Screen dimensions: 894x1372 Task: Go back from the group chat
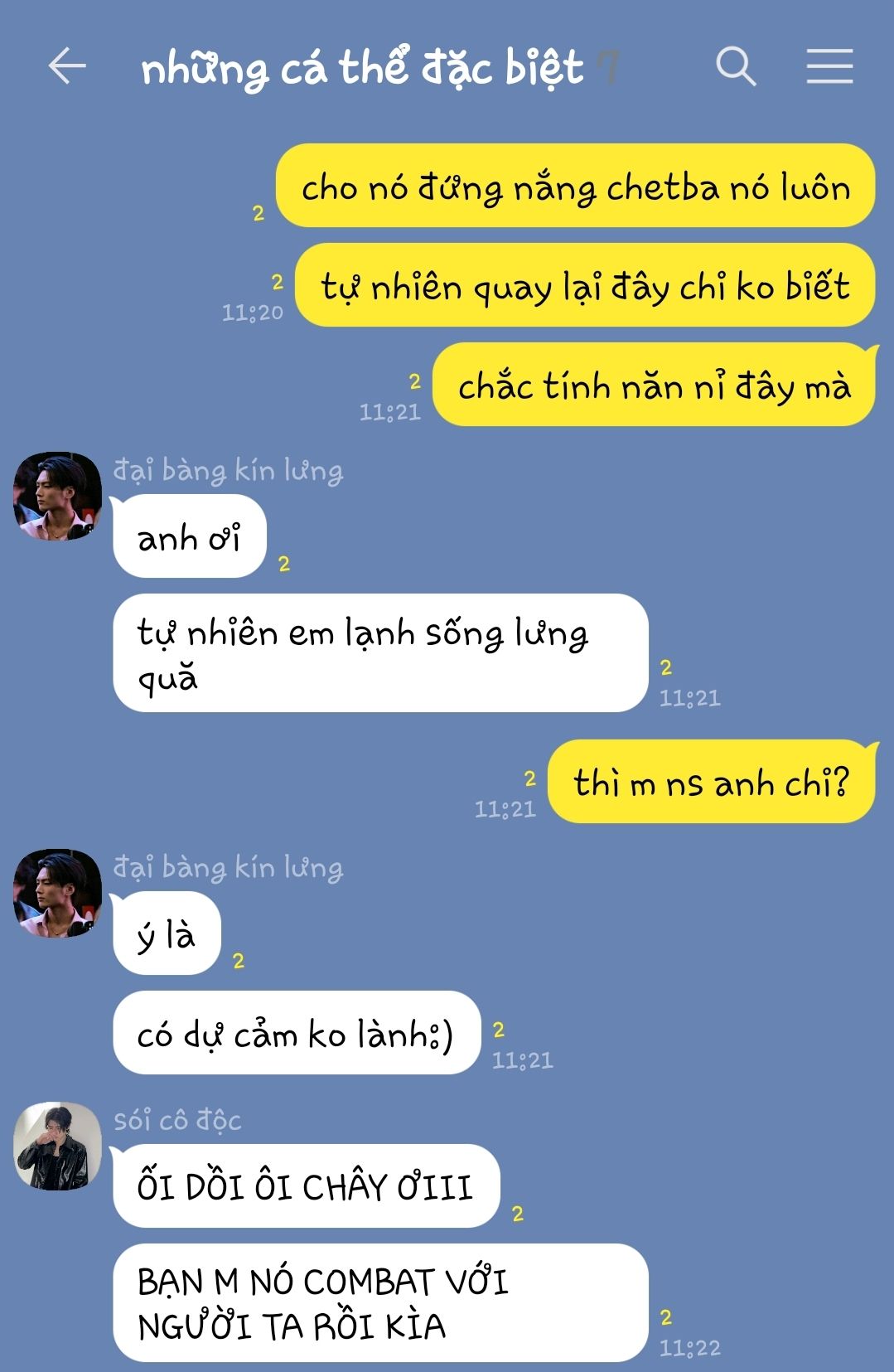click(x=67, y=66)
